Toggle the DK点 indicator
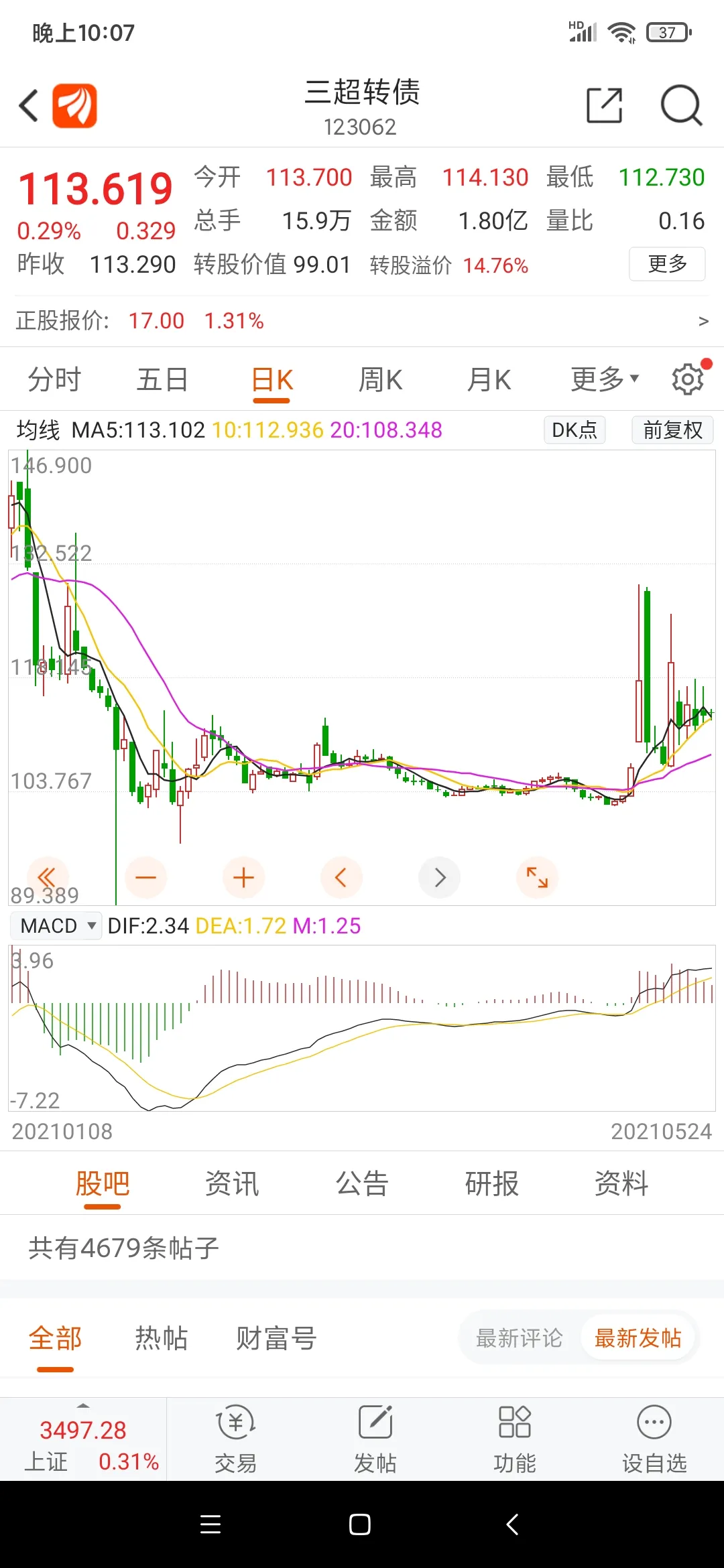Image resolution: width=724 pixels, height=1568 pixels. 575,430
